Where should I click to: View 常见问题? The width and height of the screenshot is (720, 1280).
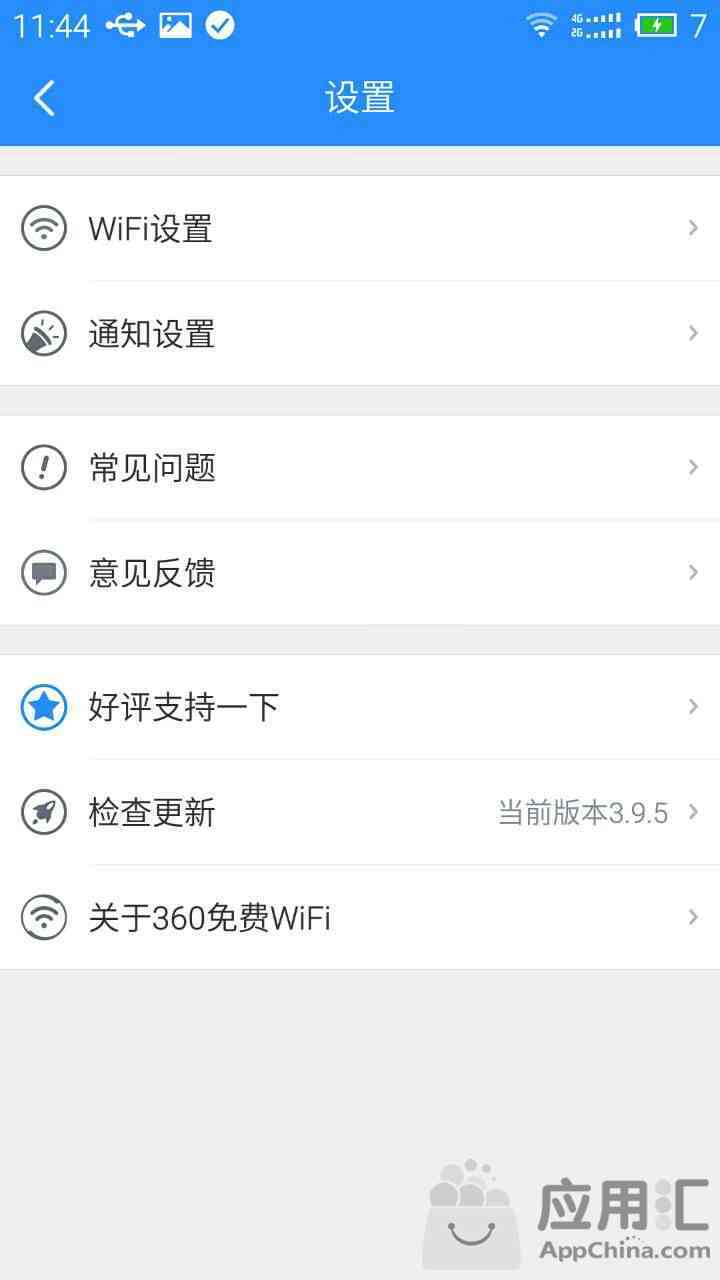(360, 467)
